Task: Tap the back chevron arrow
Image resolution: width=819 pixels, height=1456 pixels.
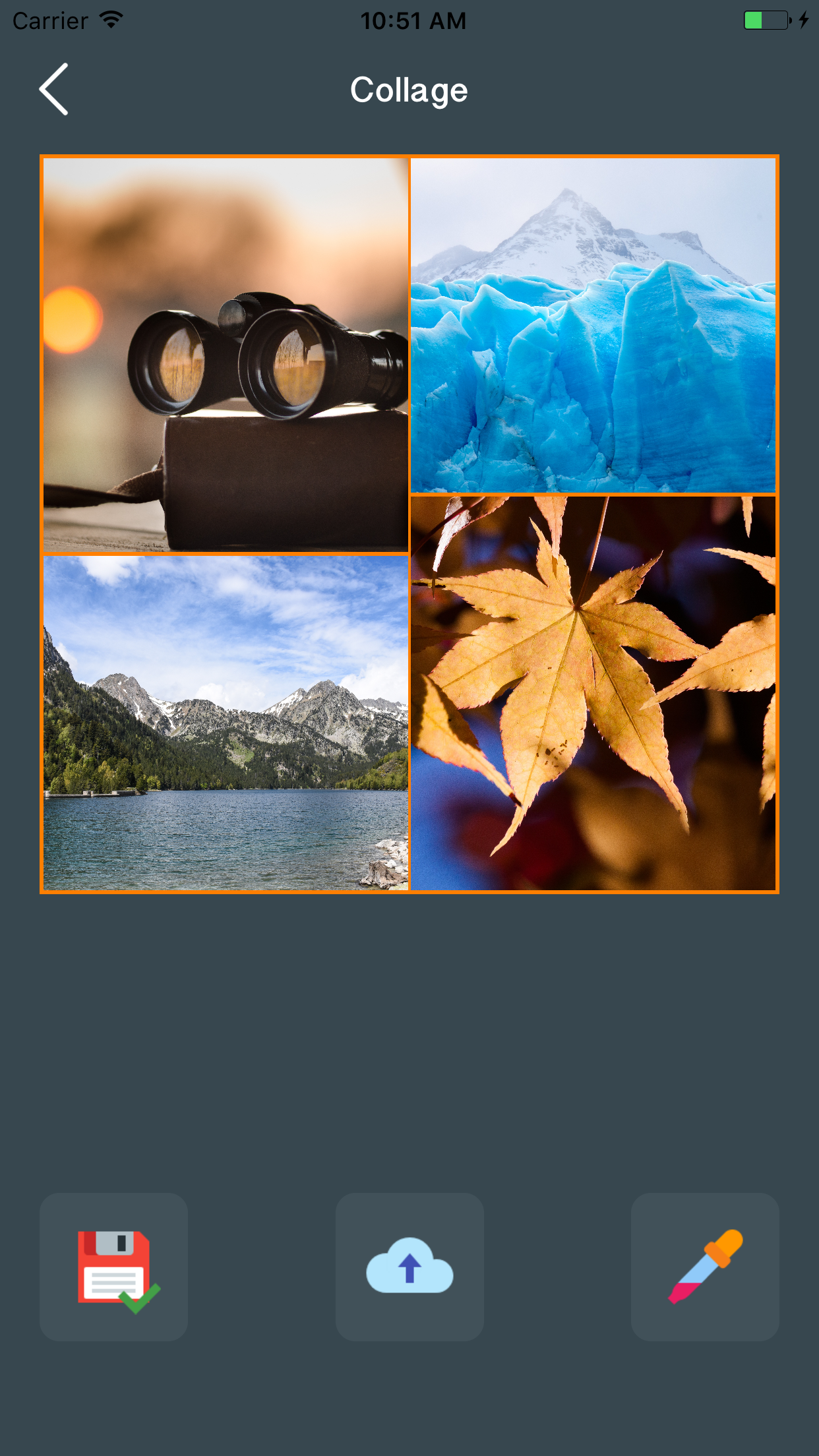Action: tap(54, 89)
